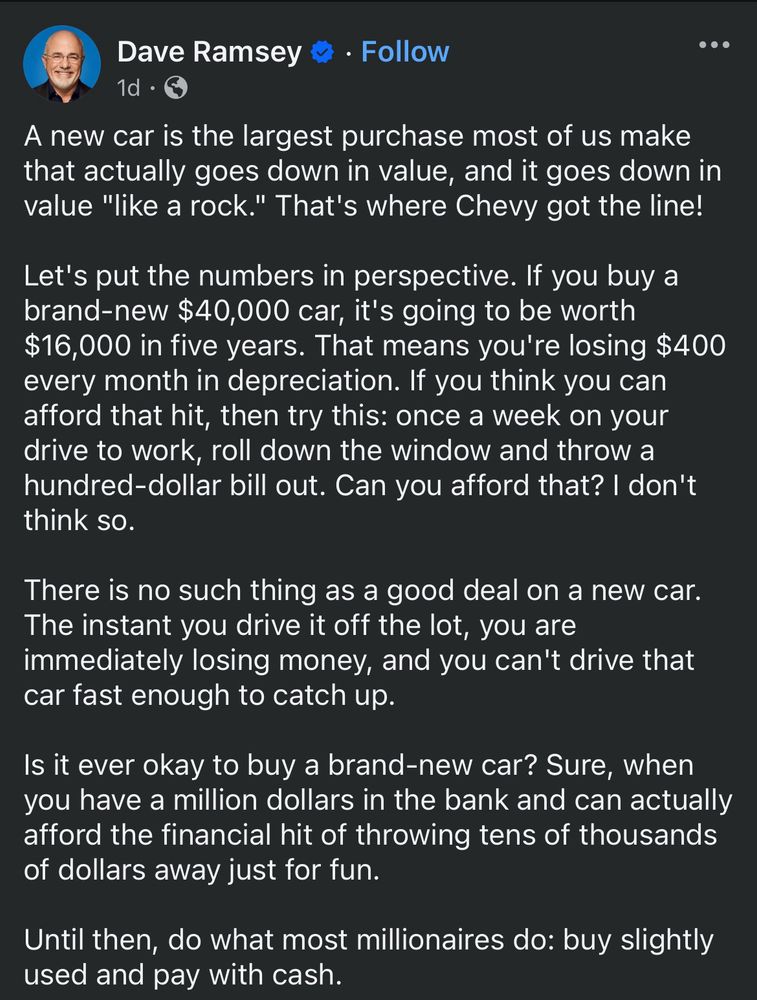757x1000 pixels.
Task: Open Dave Ramsey's profile name link
Action: 209,52
